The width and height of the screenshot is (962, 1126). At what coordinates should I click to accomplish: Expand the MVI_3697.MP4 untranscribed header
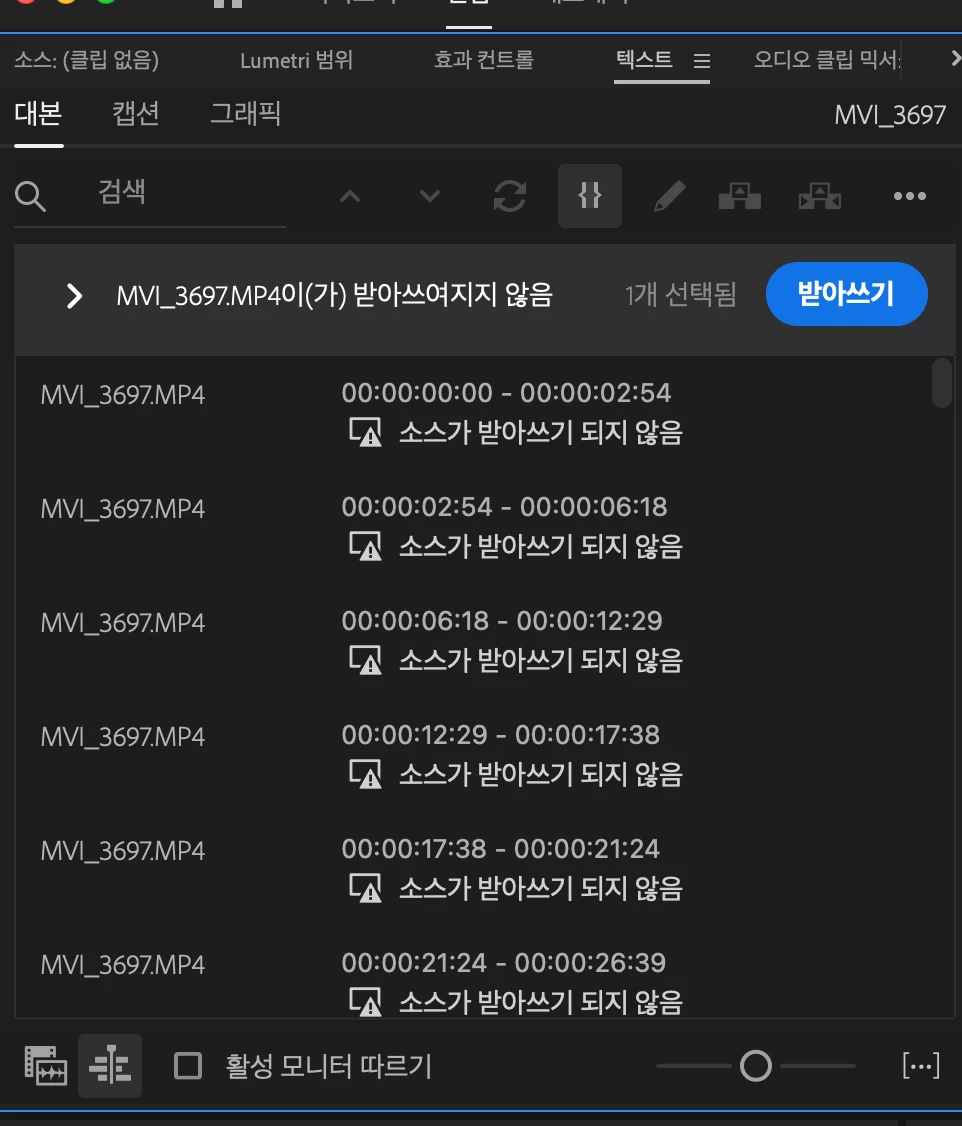(x=74, y=296)
